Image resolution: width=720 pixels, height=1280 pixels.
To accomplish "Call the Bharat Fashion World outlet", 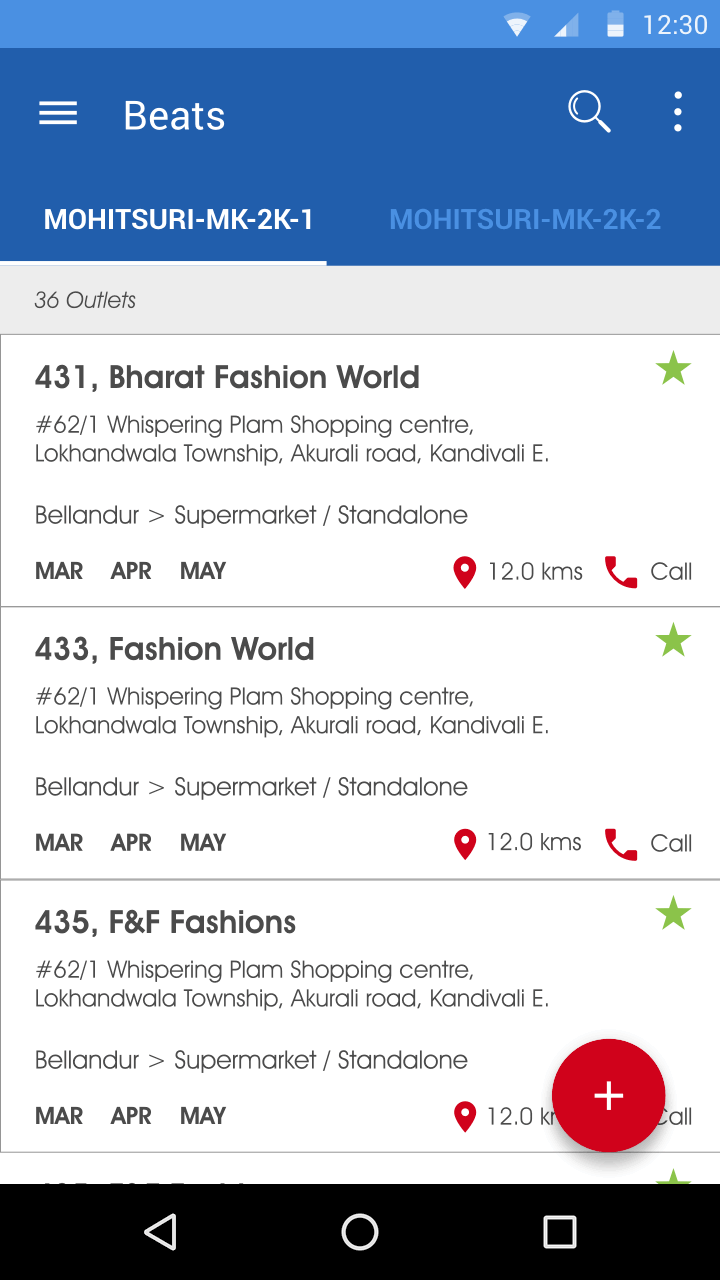I will tap(648, 572).
